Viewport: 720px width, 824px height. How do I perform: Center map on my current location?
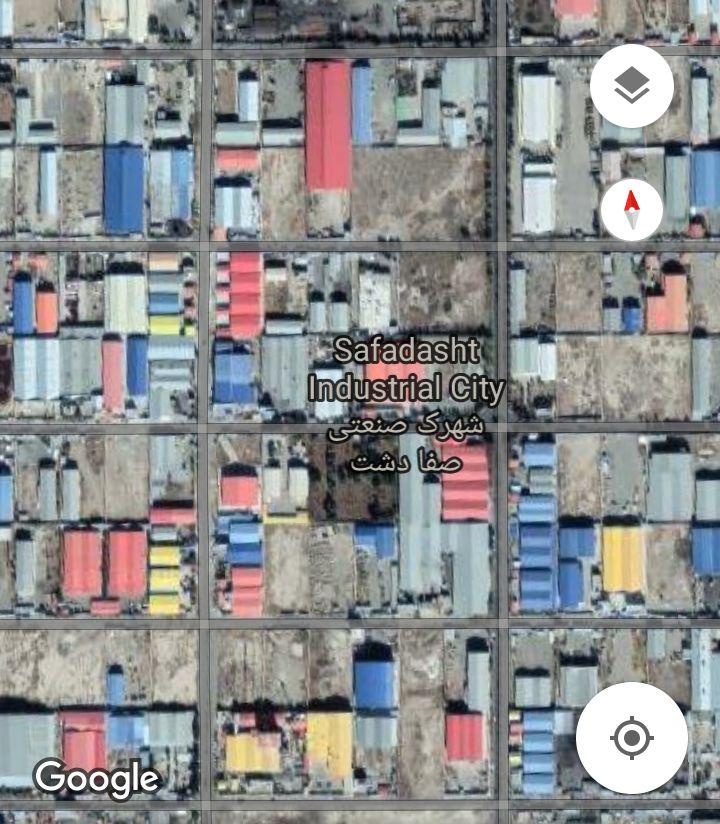[631, 738]
